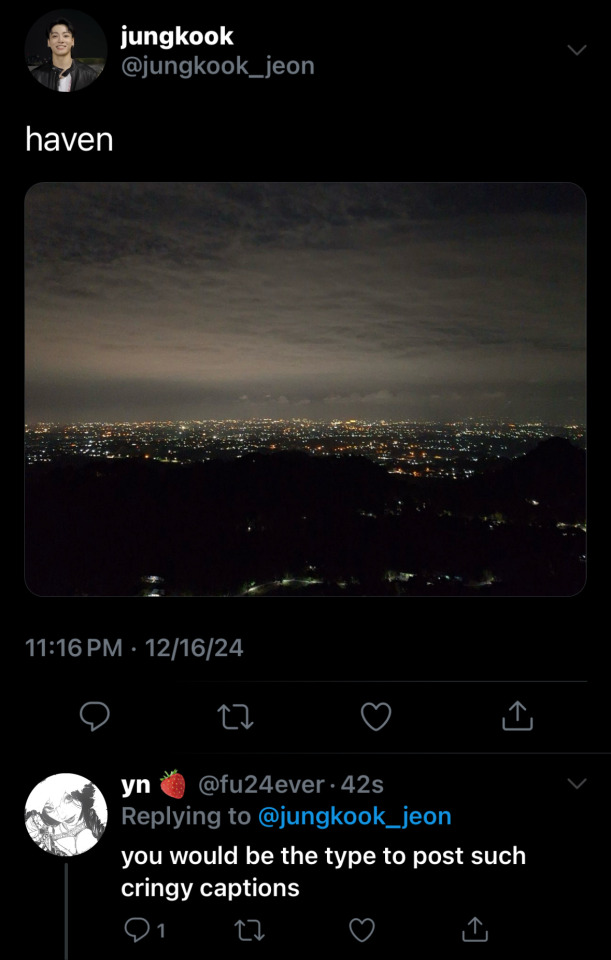Expand the dropdown chevron on jungkook's tweet

pos(577,50)
